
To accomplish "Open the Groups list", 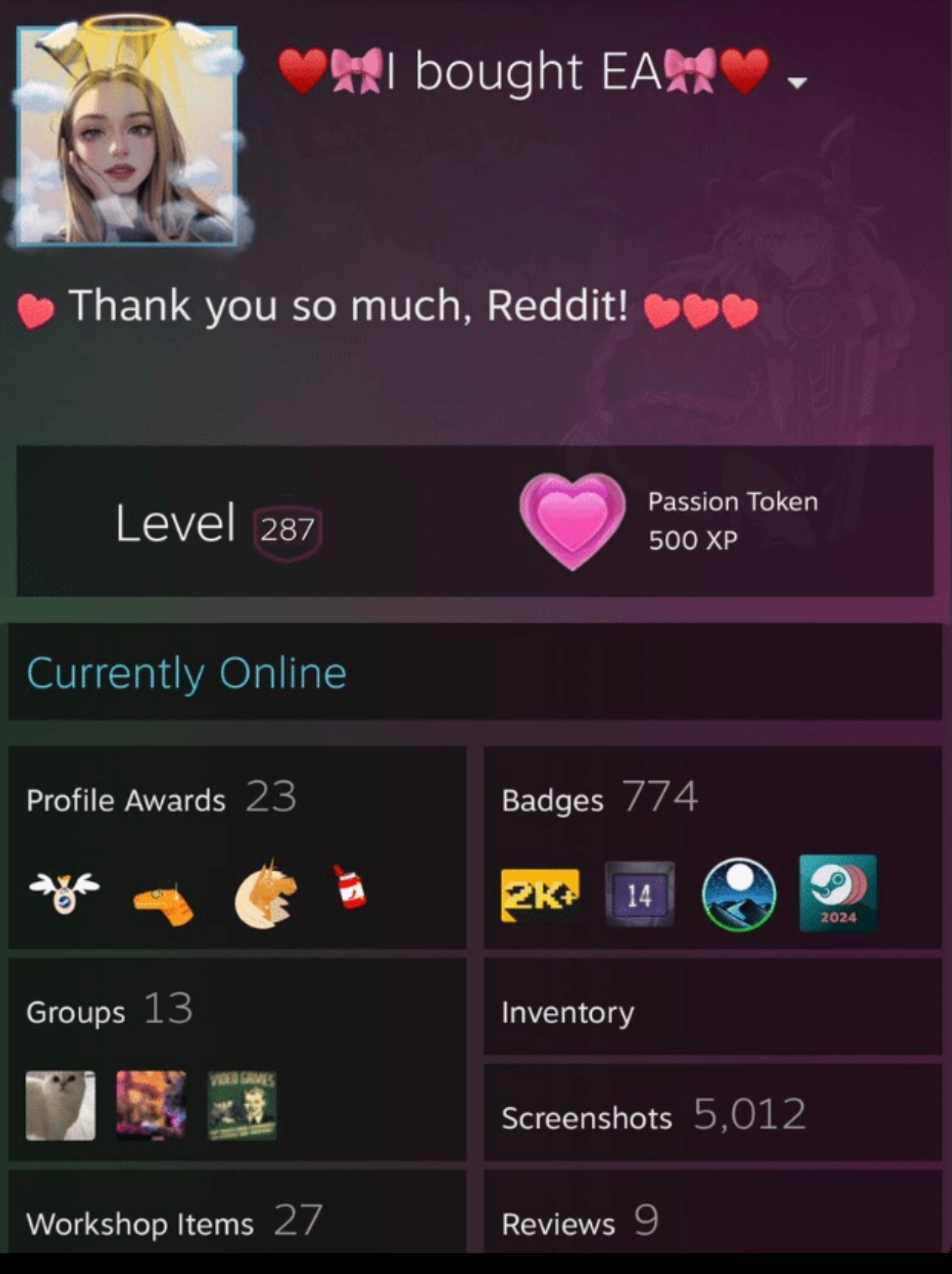I will pos(75,1012).
